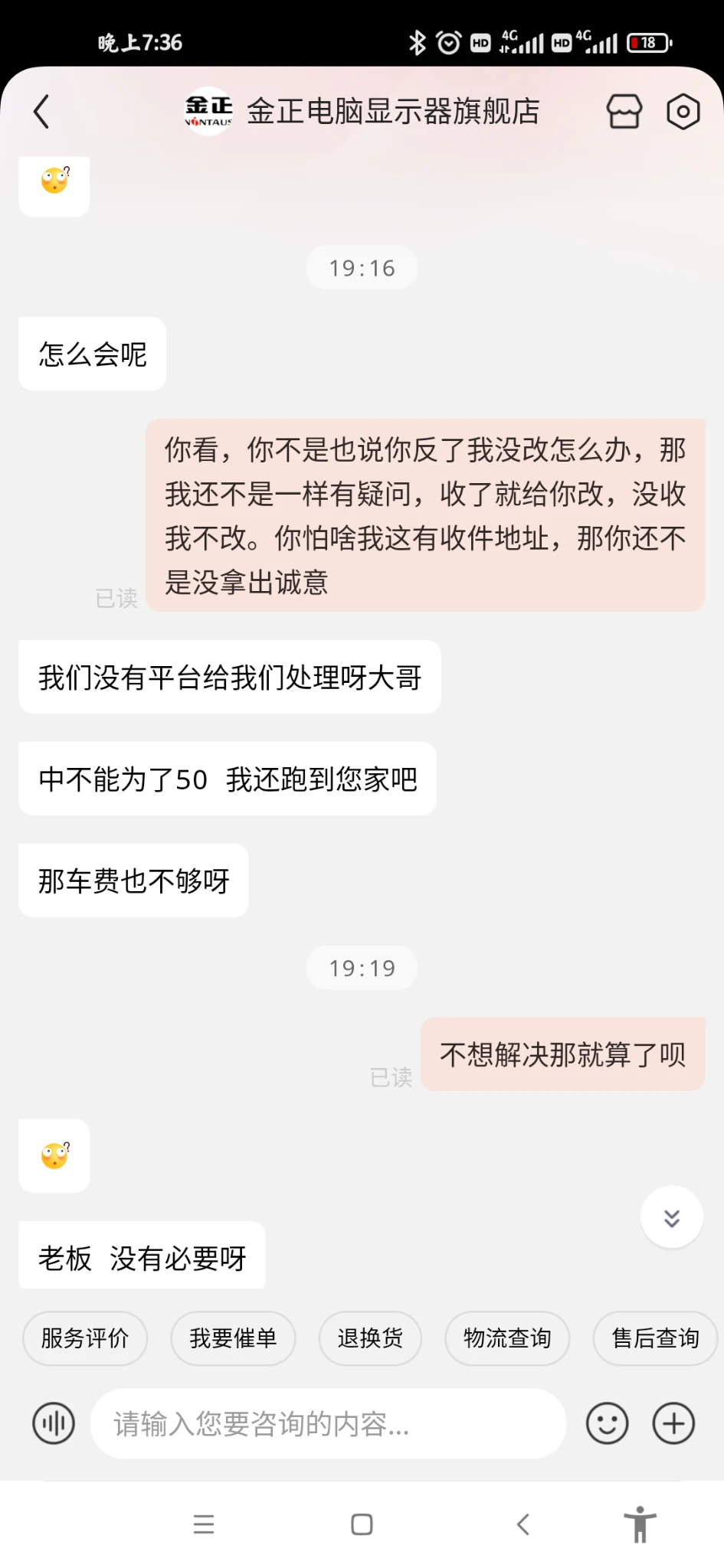Viewport: 724px width, 1568px height.
Task: Focus the message input field
Action: [x=328, y=1423]
